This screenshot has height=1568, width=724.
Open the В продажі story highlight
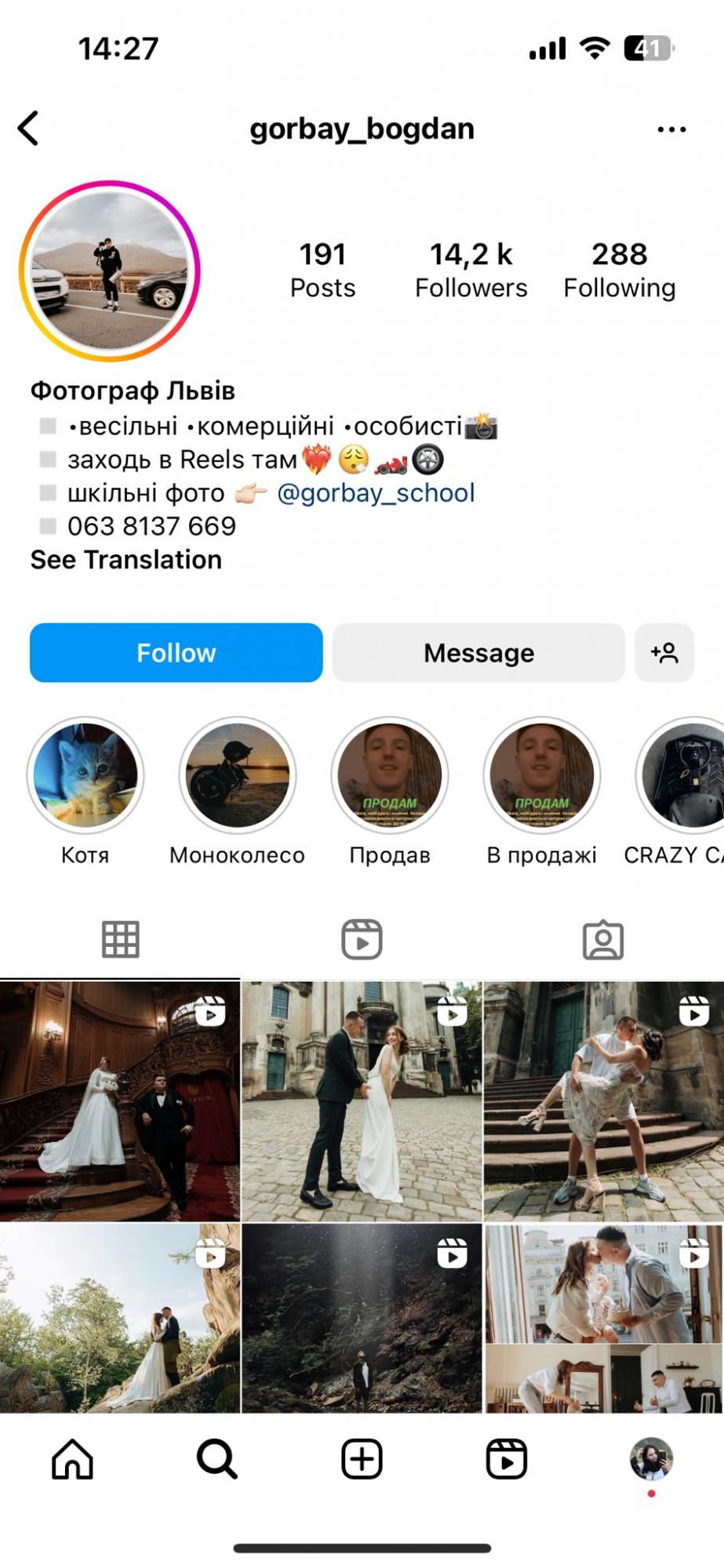point(541,775)
